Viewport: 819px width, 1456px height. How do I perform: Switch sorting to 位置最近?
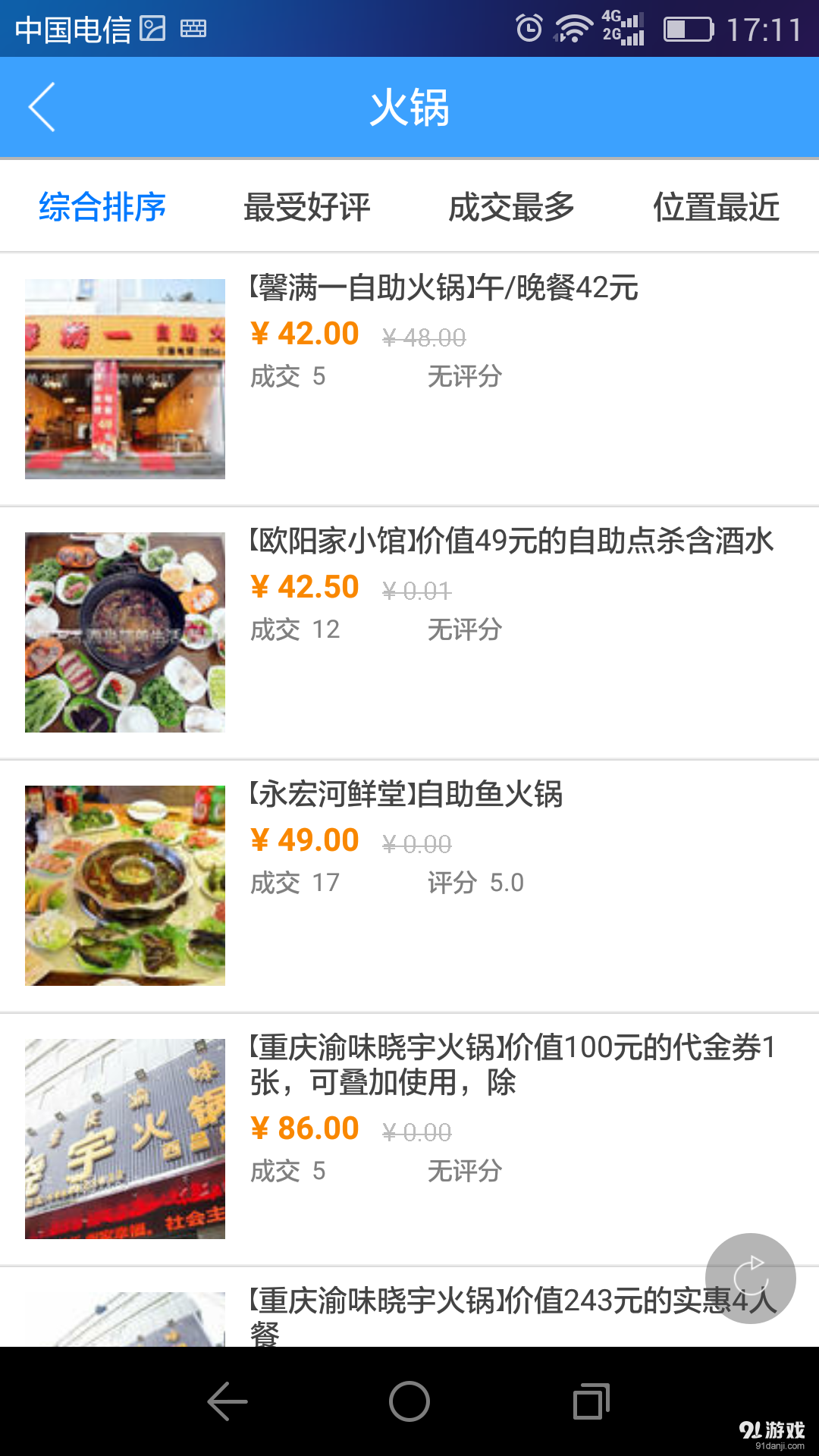pos(716,206)
